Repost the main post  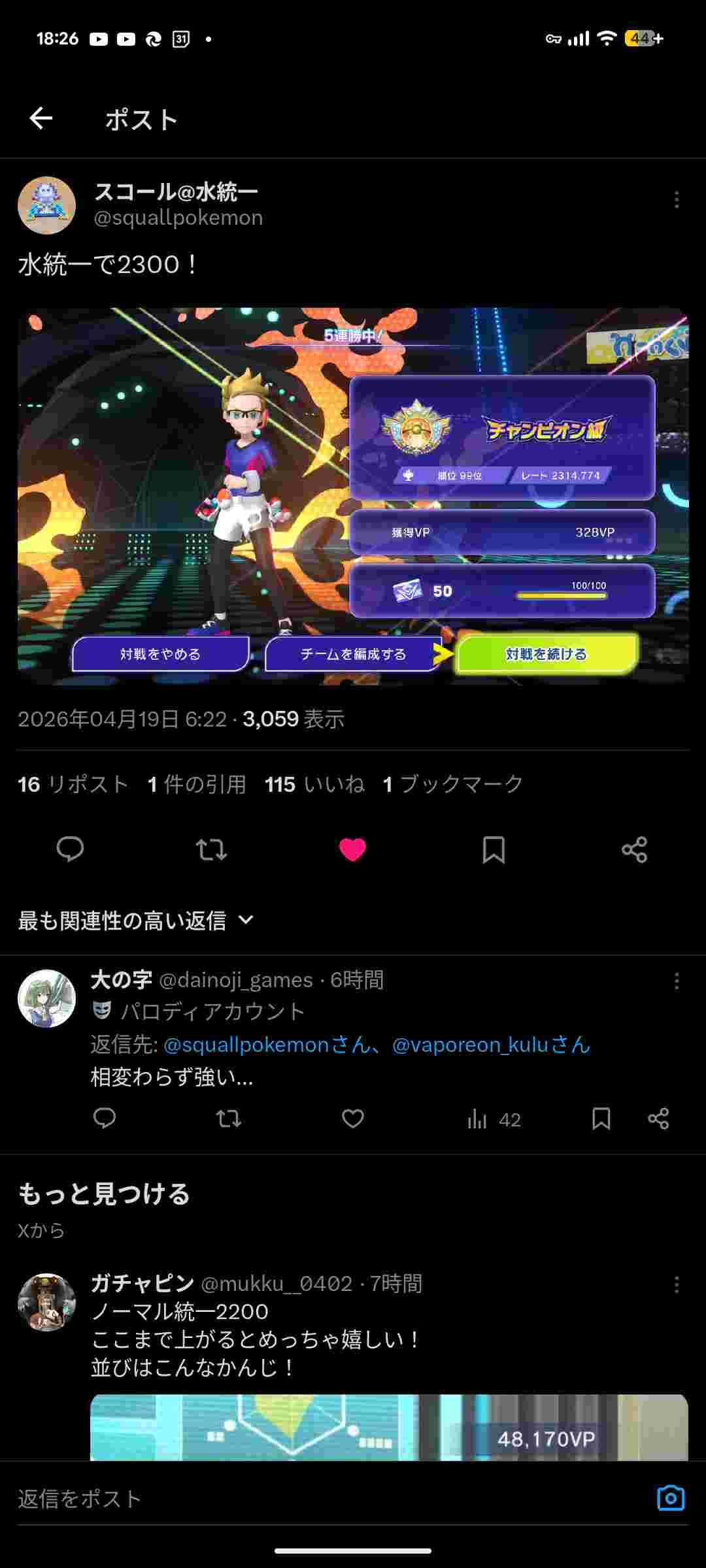211,849
